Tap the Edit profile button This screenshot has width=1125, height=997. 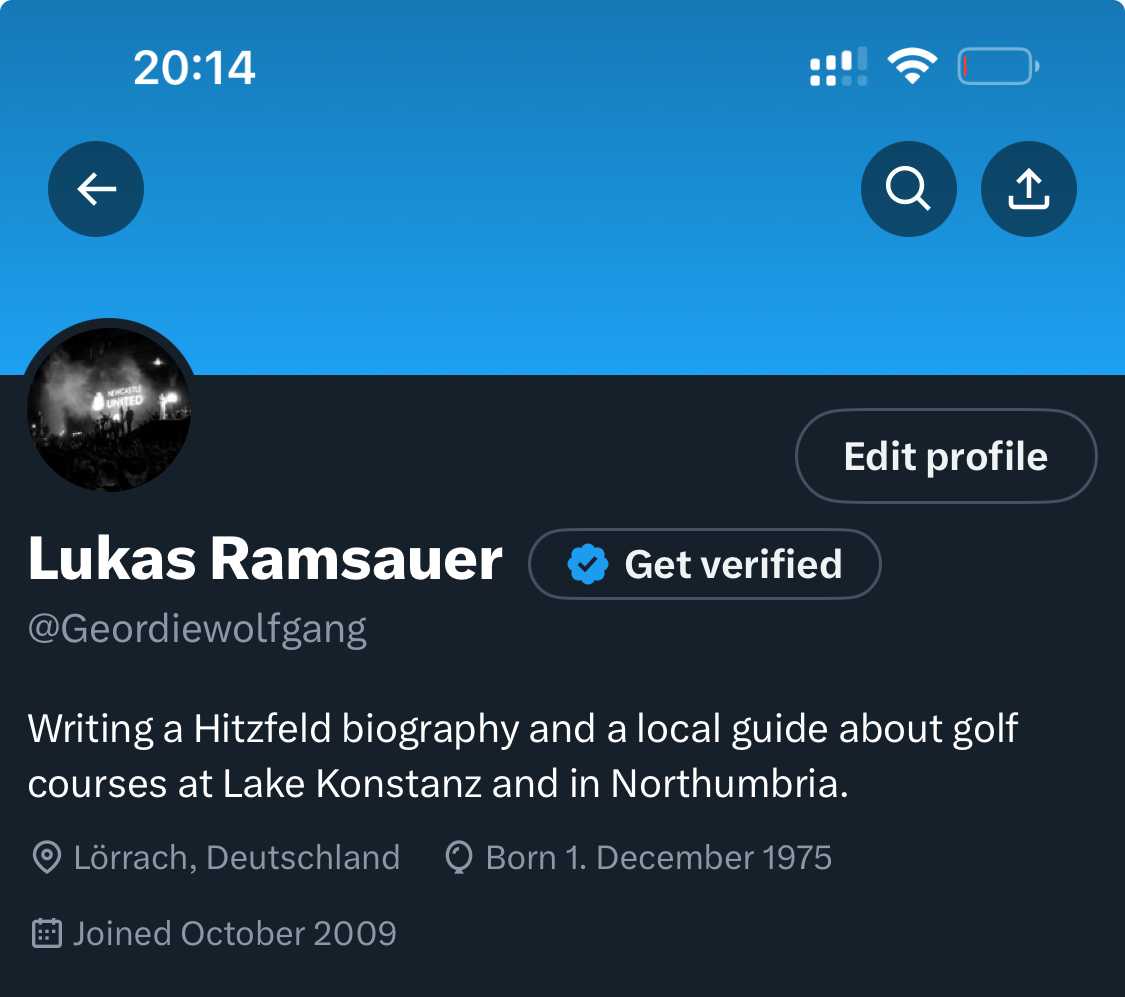(x=945, y=456)
